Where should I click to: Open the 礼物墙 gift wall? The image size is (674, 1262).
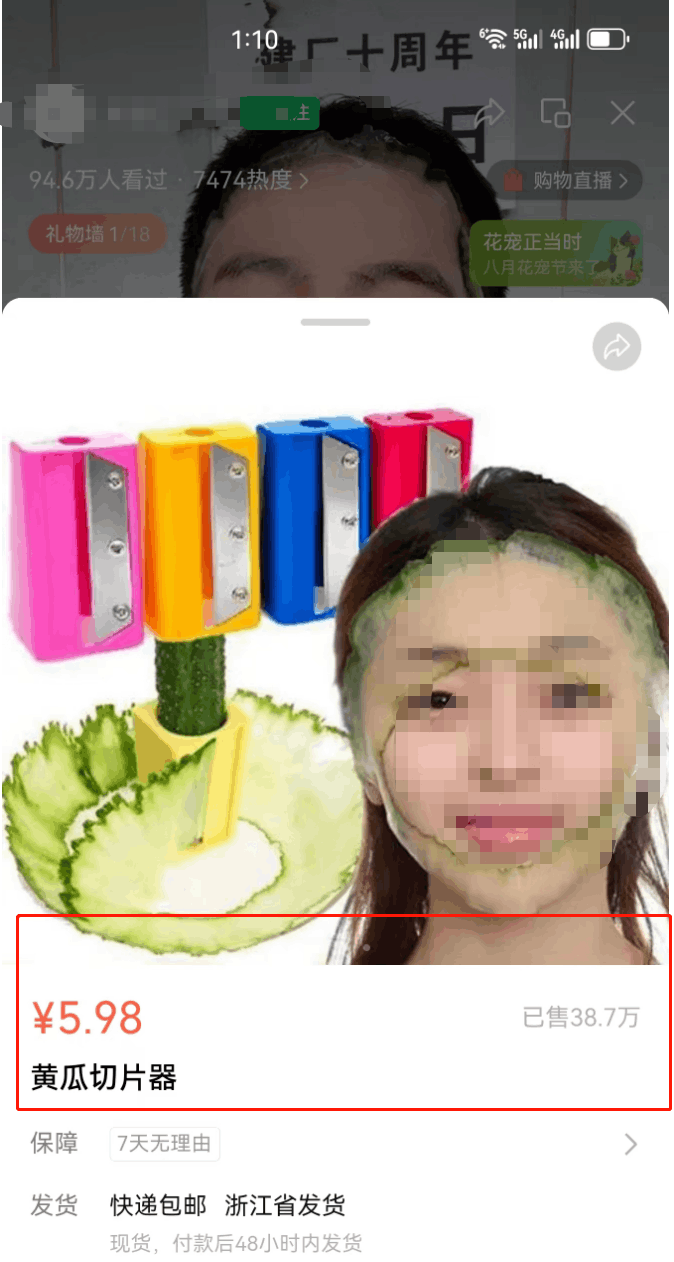pyautogui.click(x=97, y=235)
